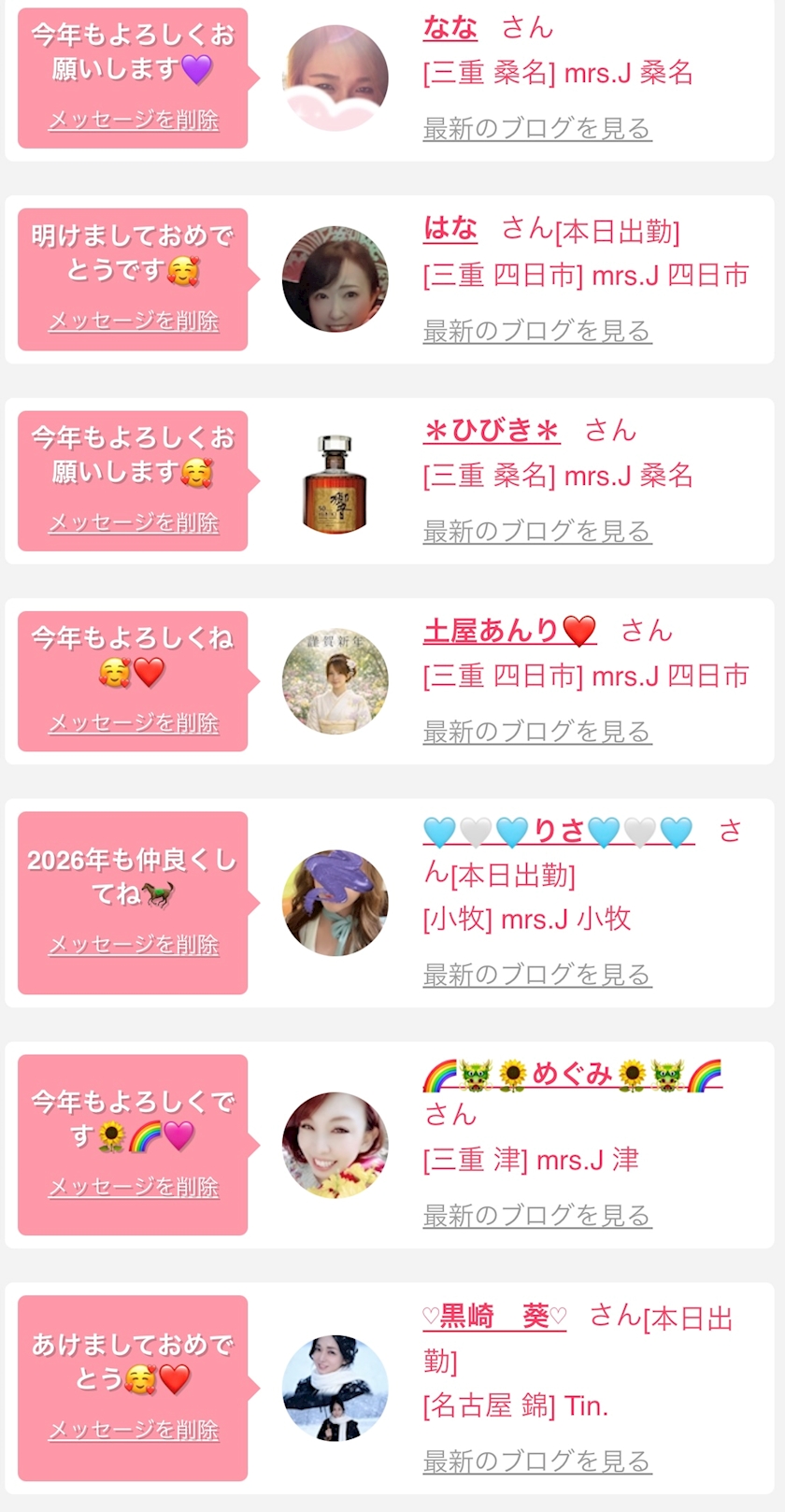The width and height of the screenshot is (785, 1512).
Task: Open はな's profile name link
Action: pyautogui.click(x=450, y=228)
